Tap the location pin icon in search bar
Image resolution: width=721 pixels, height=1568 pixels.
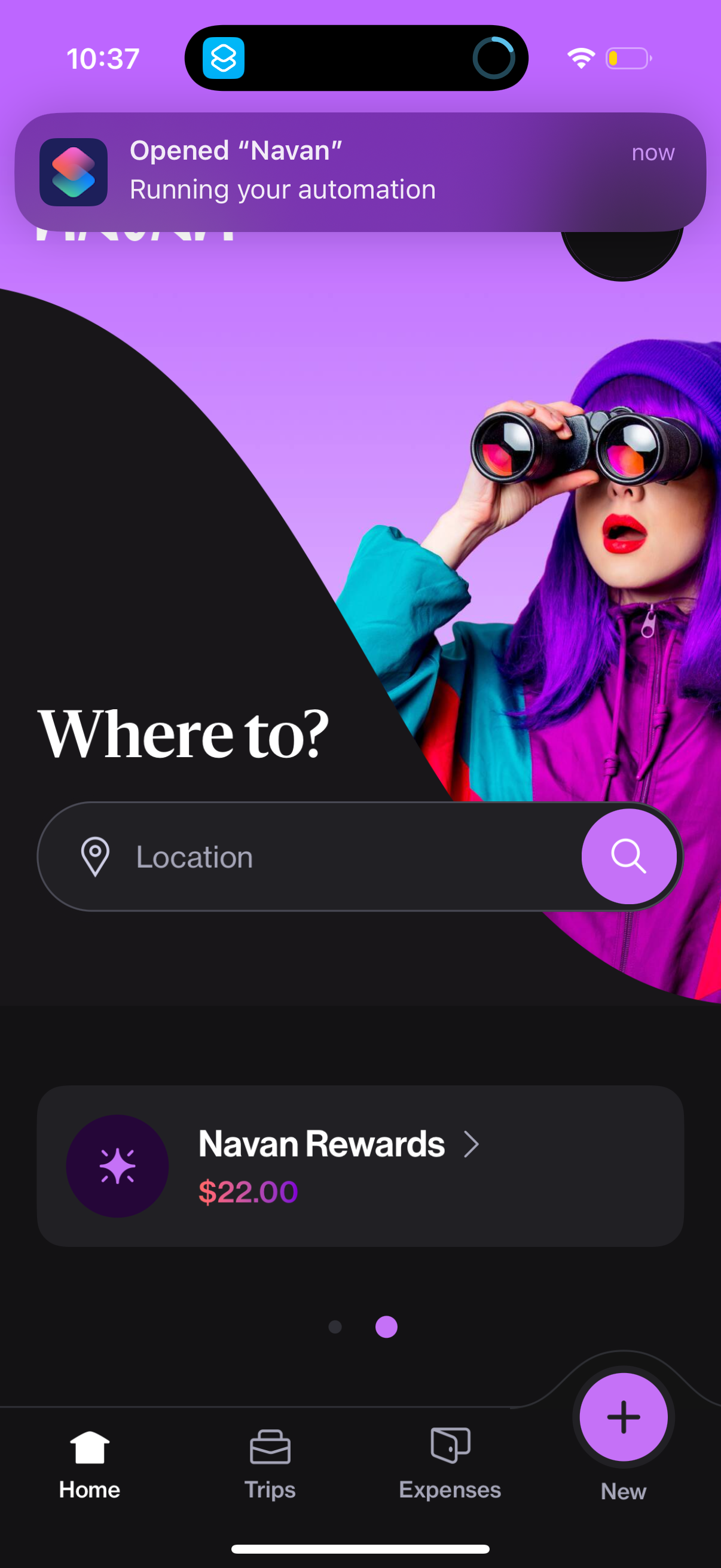(x=95, y=856)
